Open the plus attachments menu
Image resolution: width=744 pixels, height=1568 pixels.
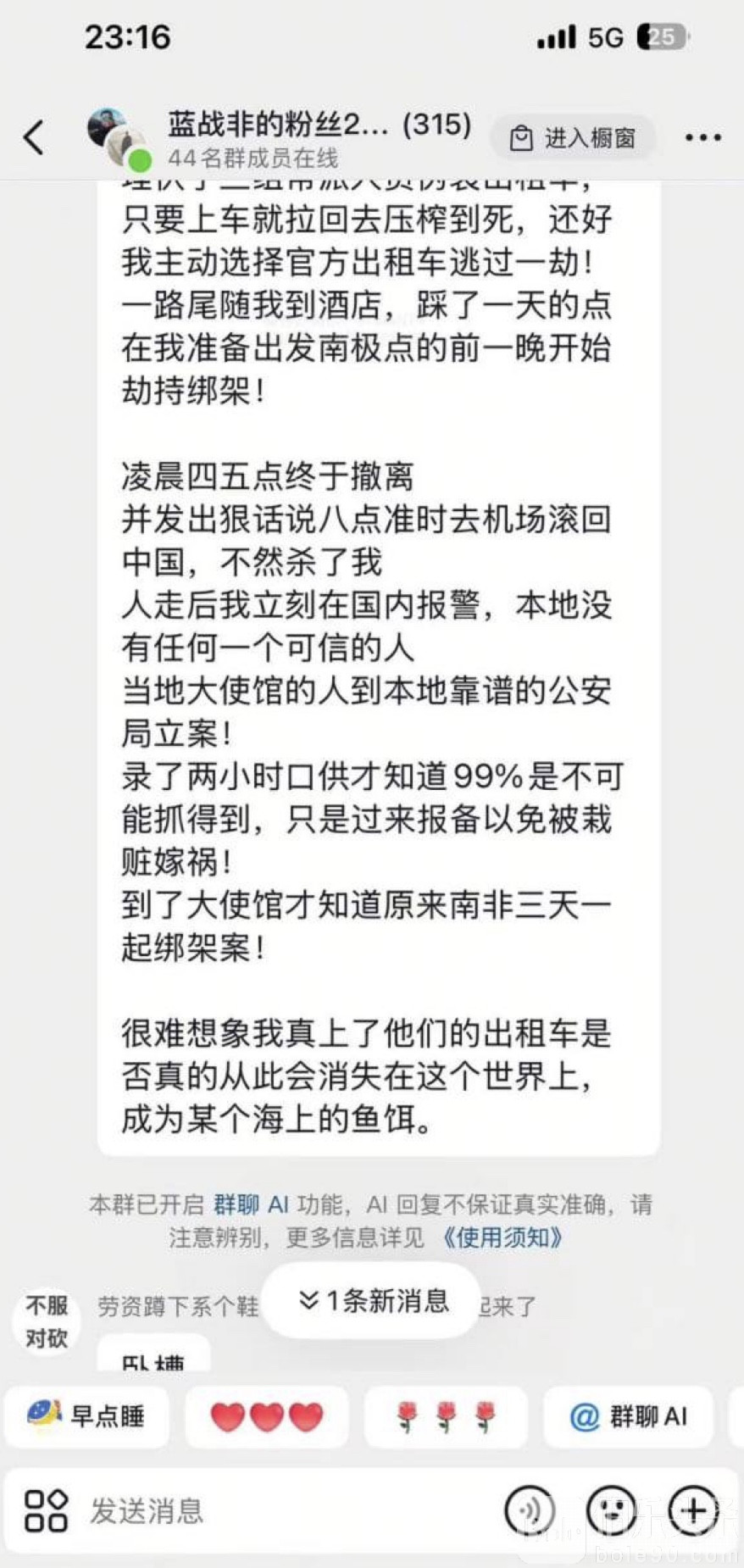(693, 1511)
